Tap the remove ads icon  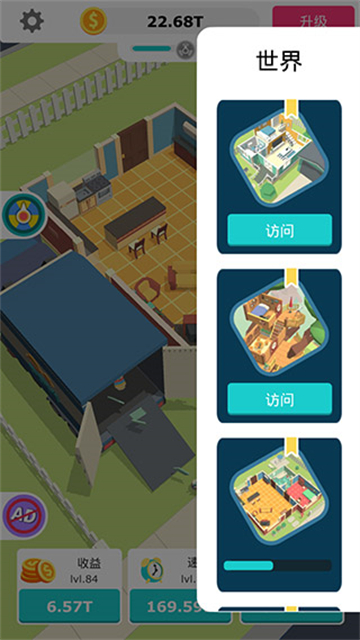(25, 516)
